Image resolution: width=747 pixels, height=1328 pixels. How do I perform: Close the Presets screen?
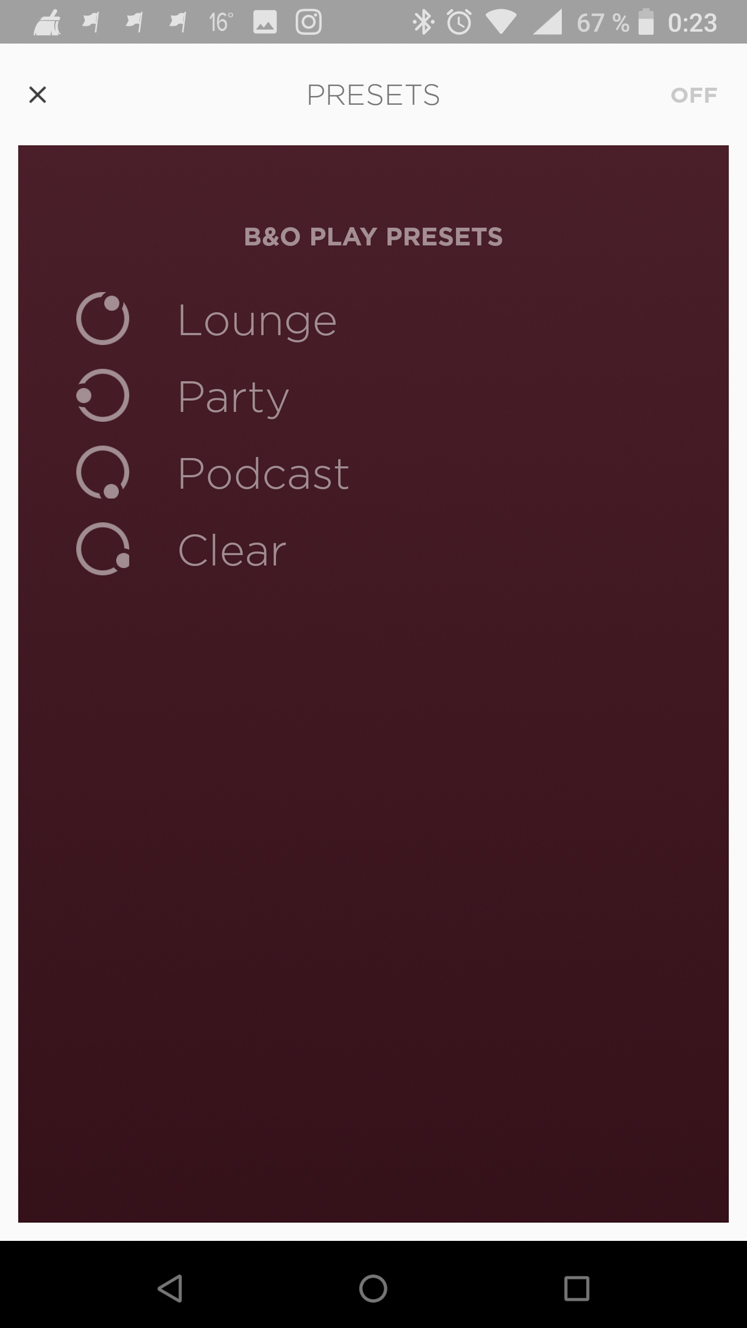[x=37, y=95]
